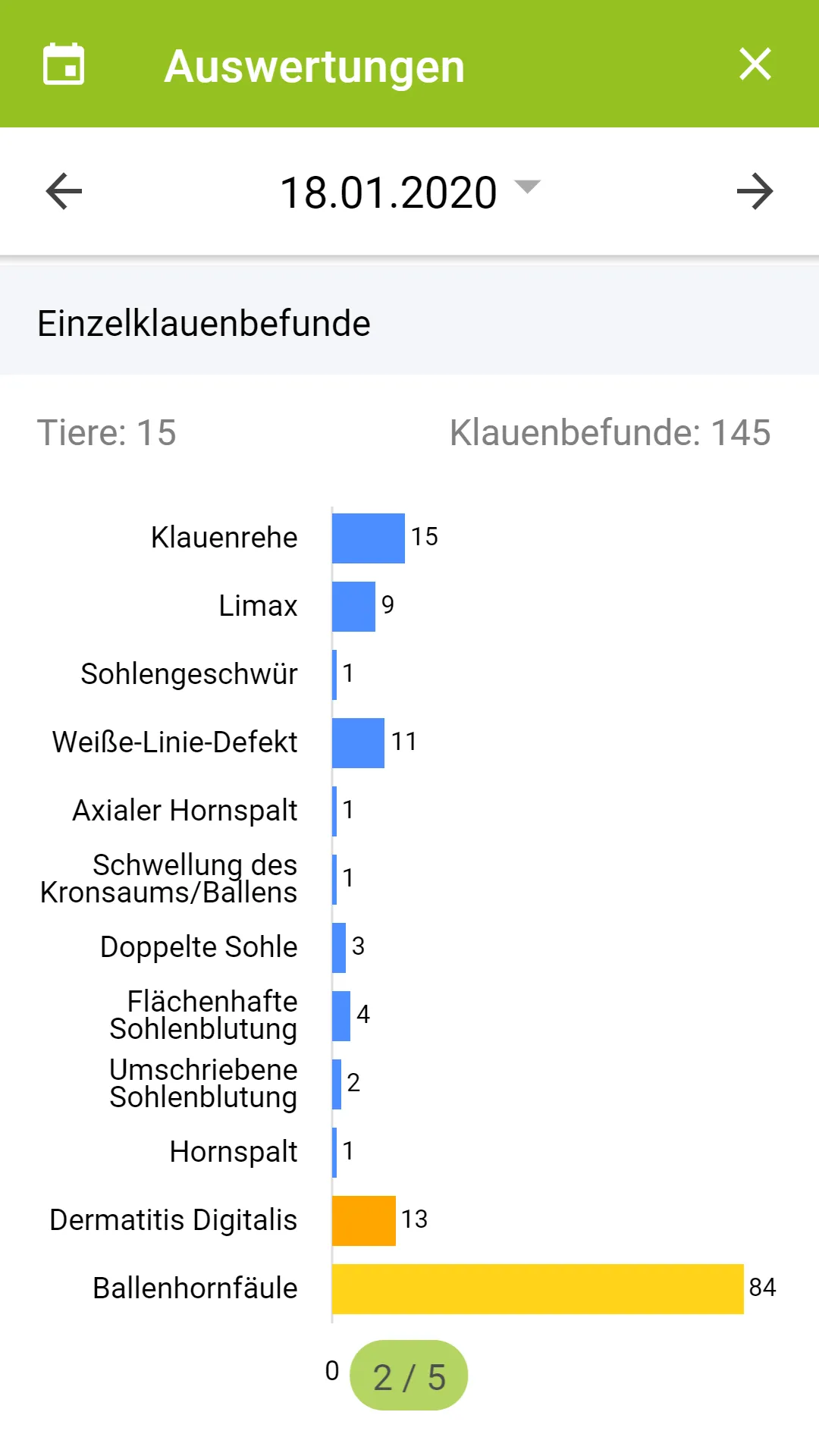
Task: Open the 18.01.2020 date dropdown
Action: (x=409, y=191)
